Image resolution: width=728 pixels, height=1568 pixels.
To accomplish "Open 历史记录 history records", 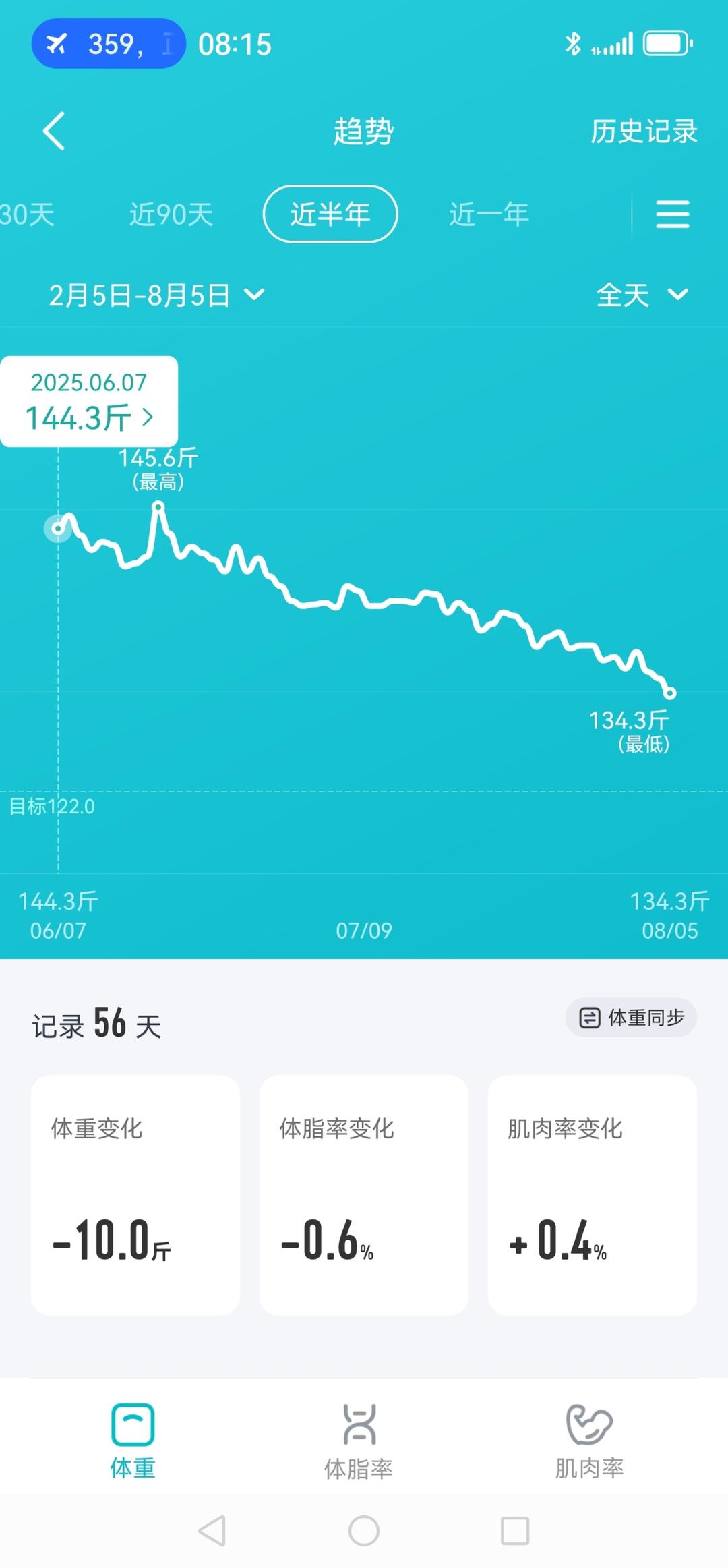I will pyautogui.click(x=644, y=132).
